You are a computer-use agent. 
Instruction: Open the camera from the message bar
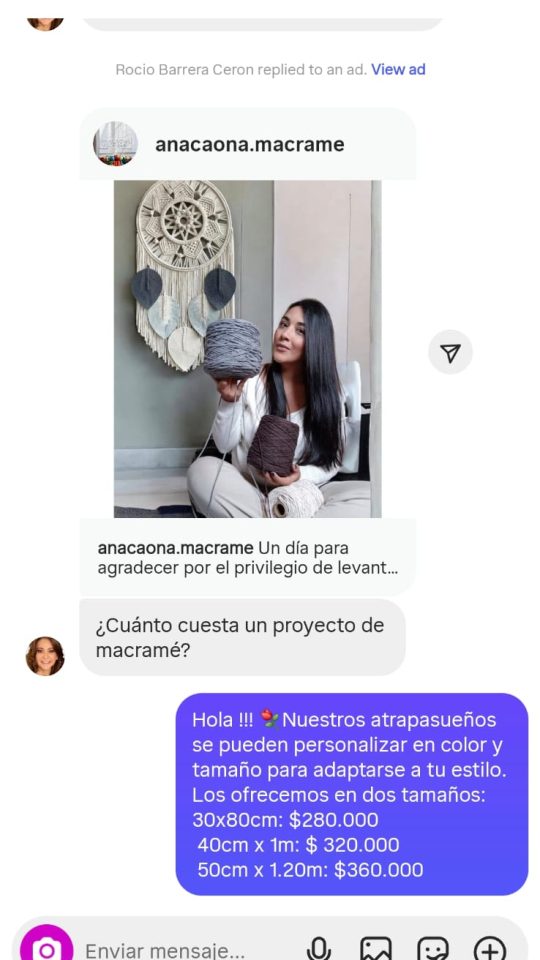(47, 947)
